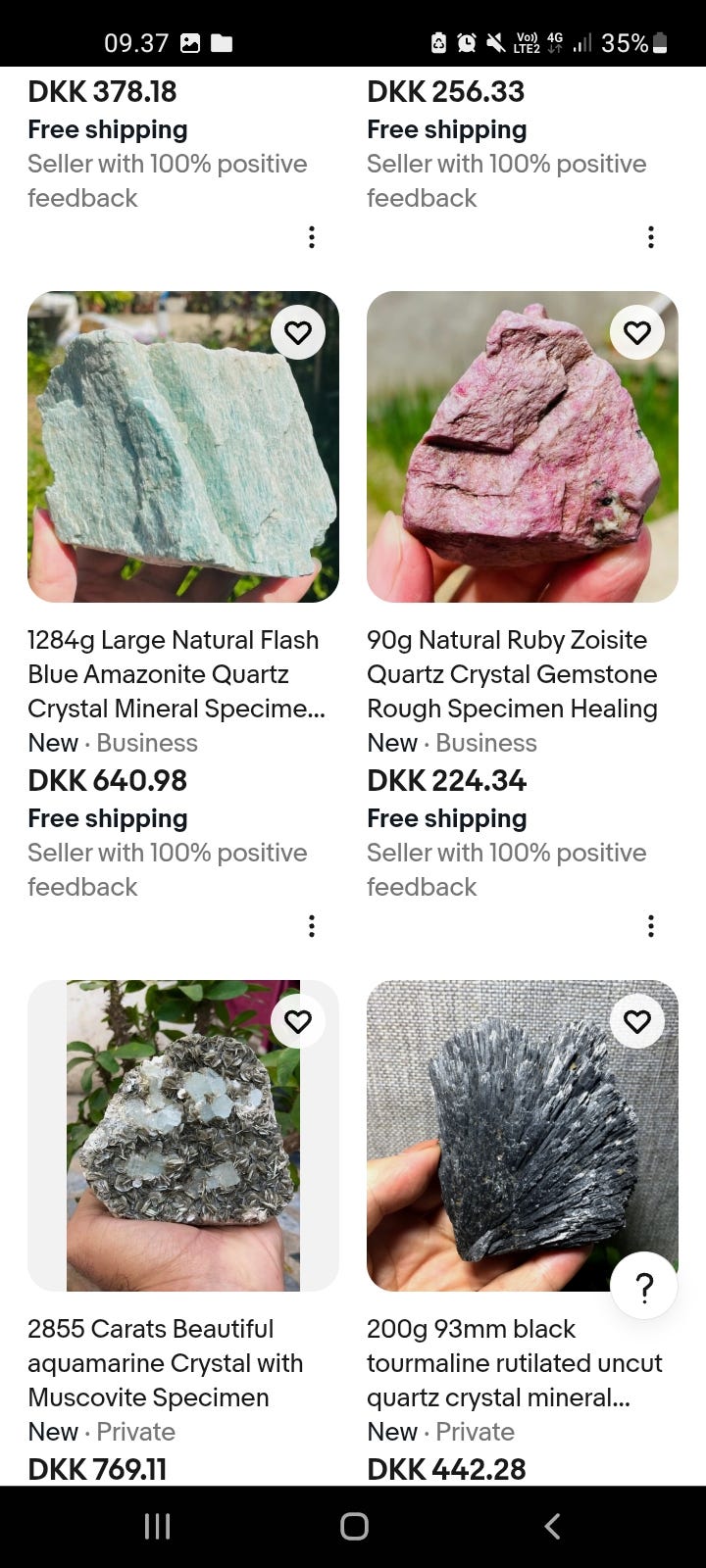Save the Flash Blue Amazonite listing to watchlist
Viewport: 706px width, 1568px height.
click(x=298, y=333)
